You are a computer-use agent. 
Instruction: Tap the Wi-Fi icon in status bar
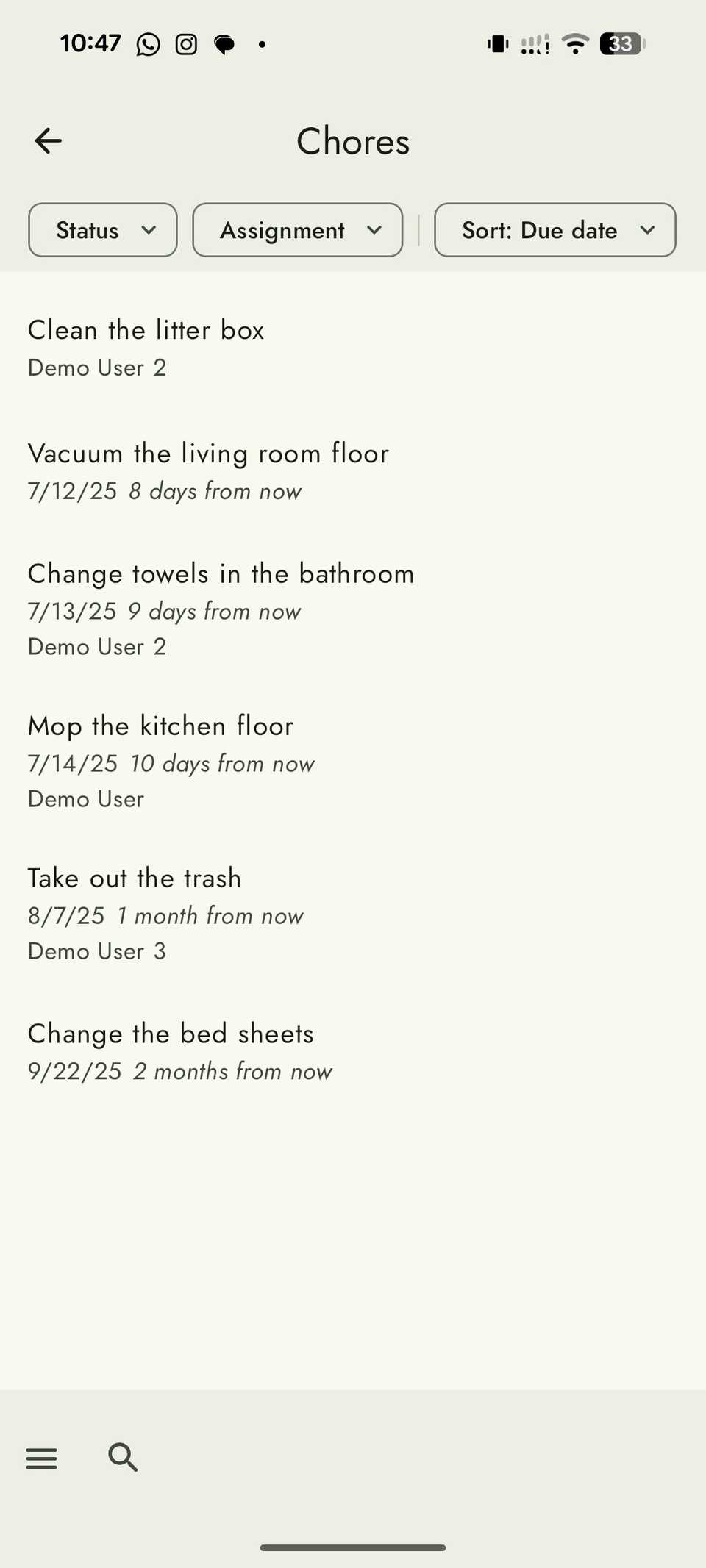tap(576, 43)
